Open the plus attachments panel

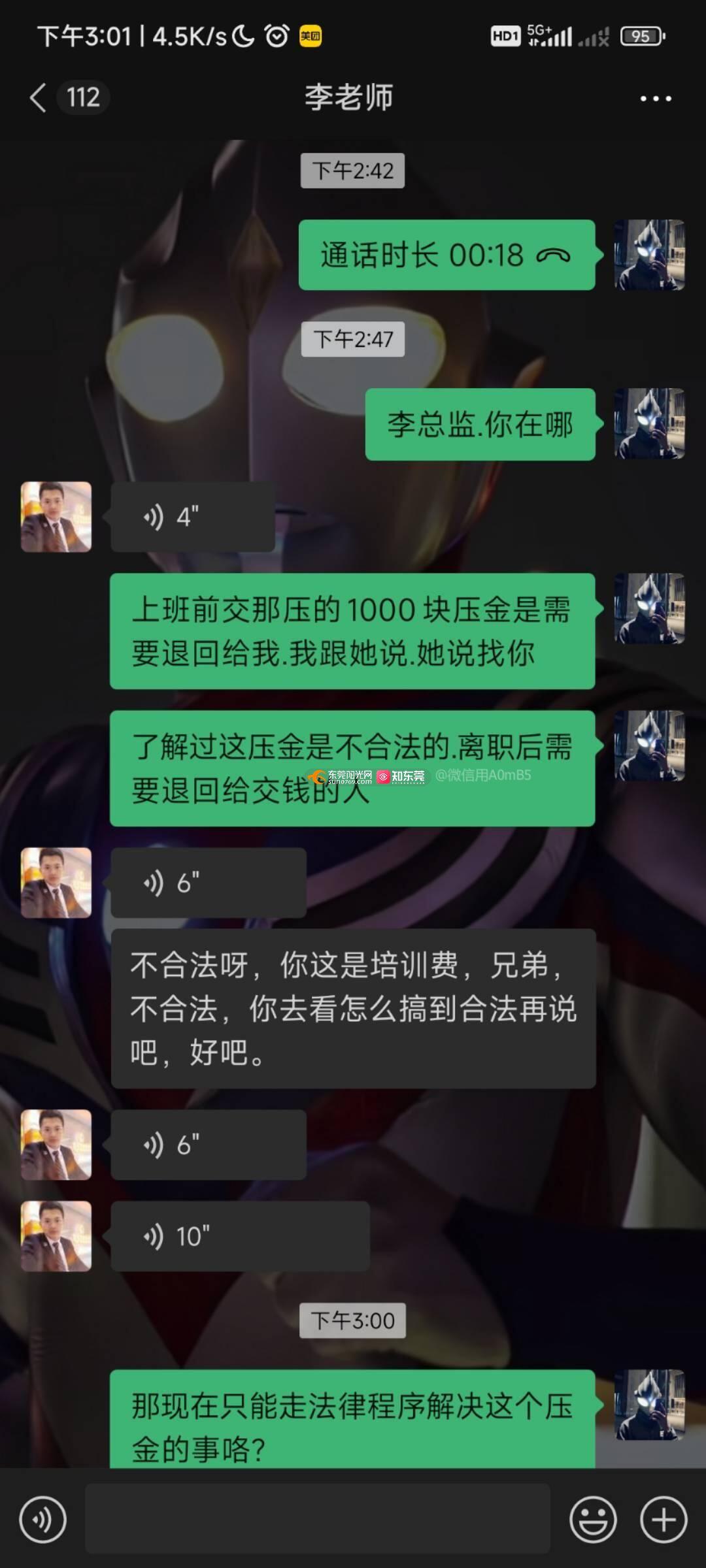664,1520
